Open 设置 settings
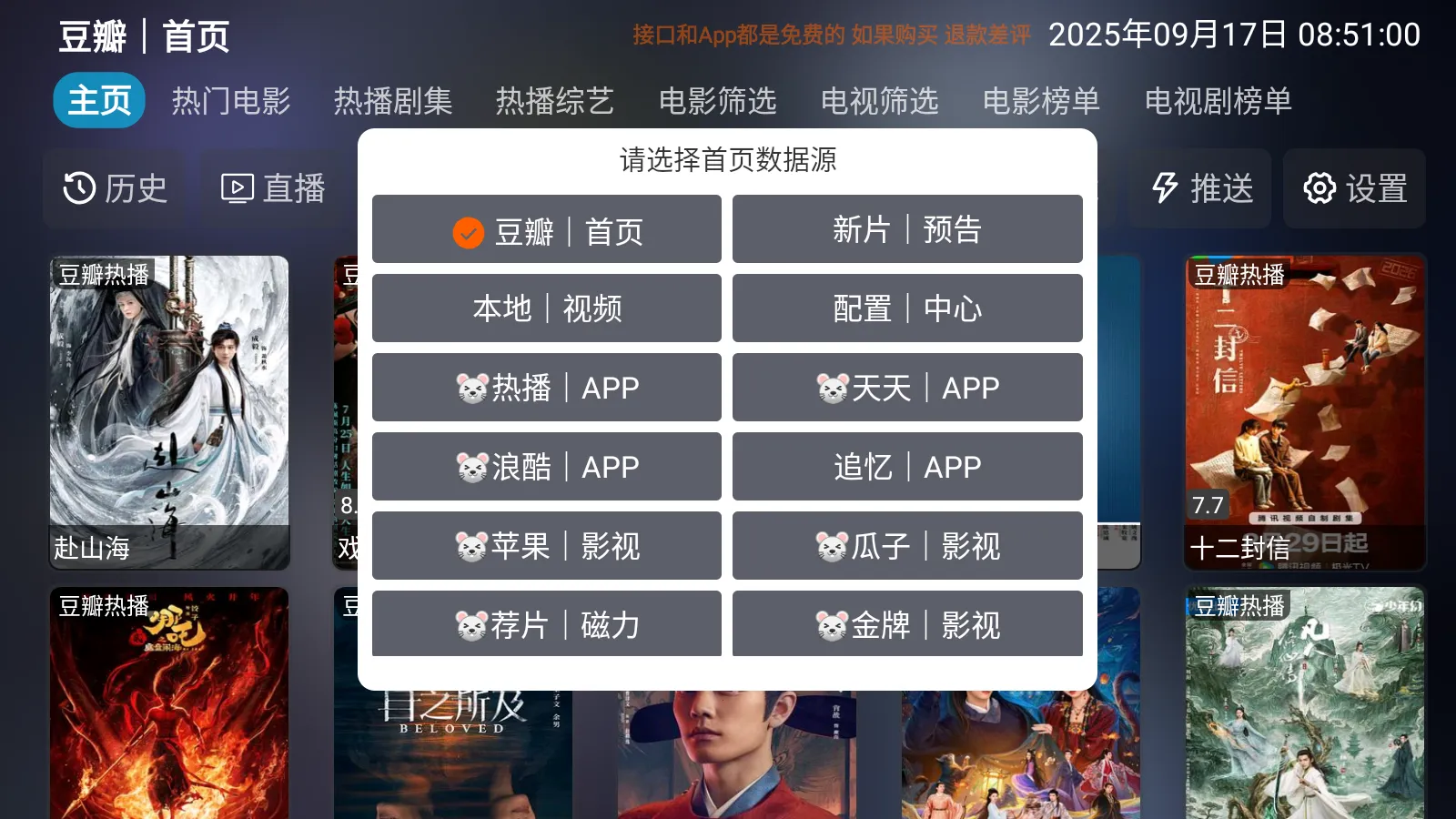The width and height of the screenshot is (1456, 819). pyautogui.click(x=1355, y=188)
